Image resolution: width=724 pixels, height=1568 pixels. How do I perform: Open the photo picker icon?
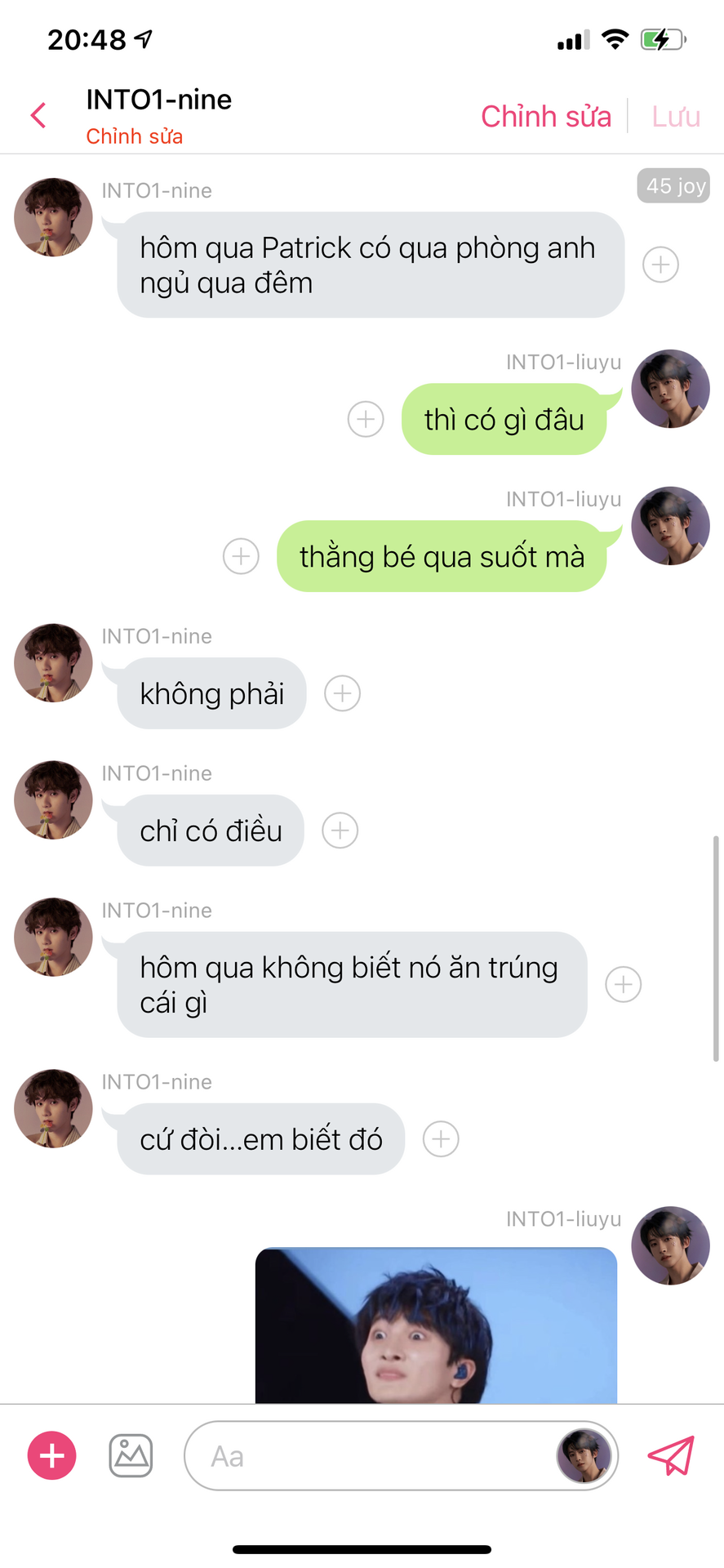131,1455
